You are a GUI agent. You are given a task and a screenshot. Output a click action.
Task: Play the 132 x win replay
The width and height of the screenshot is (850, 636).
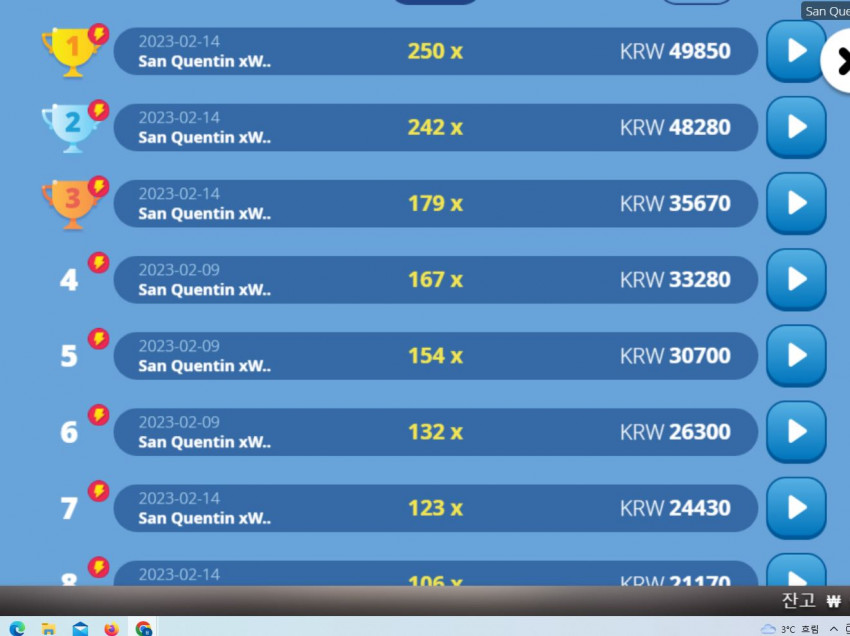coord(796,431)
